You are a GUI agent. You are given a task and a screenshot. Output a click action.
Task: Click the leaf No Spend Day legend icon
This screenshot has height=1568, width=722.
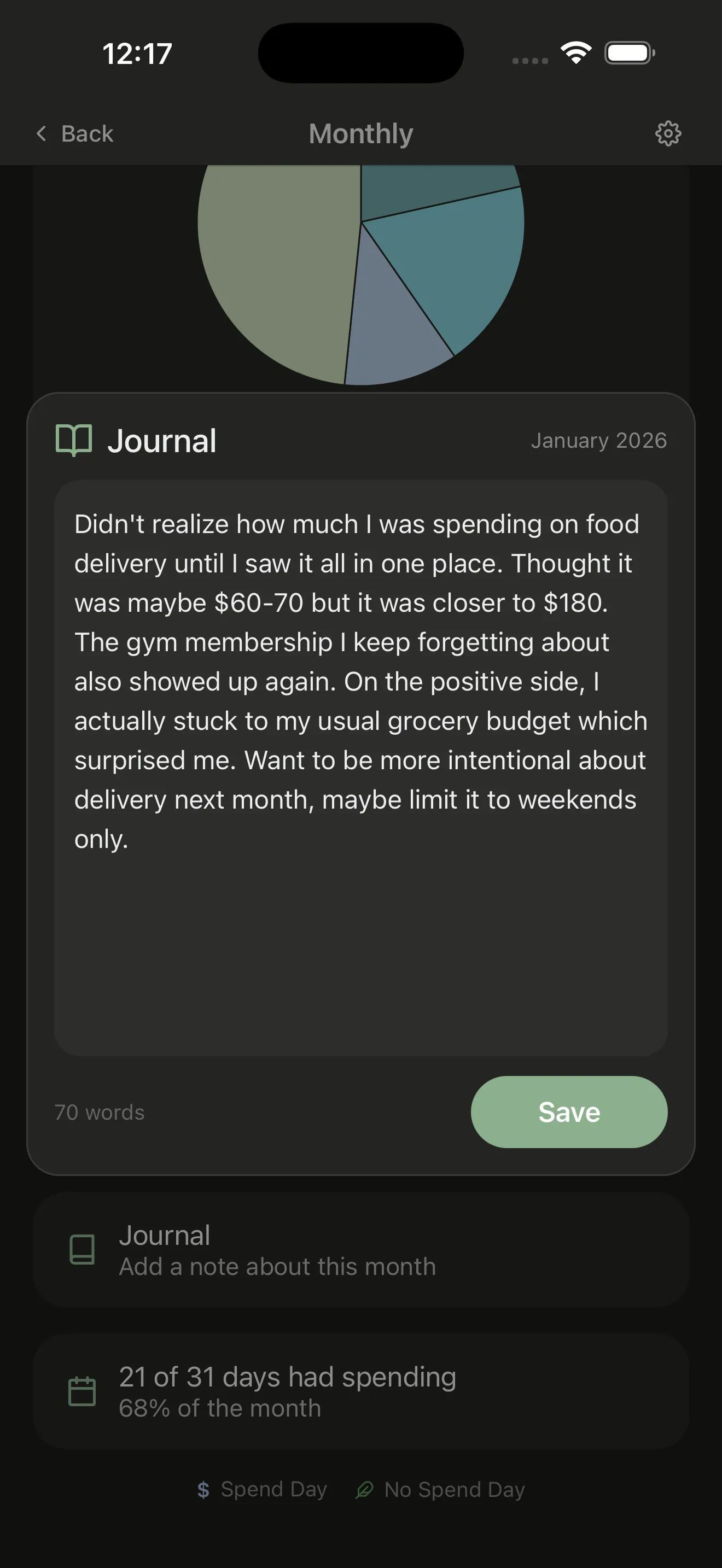coord(365,1489)
